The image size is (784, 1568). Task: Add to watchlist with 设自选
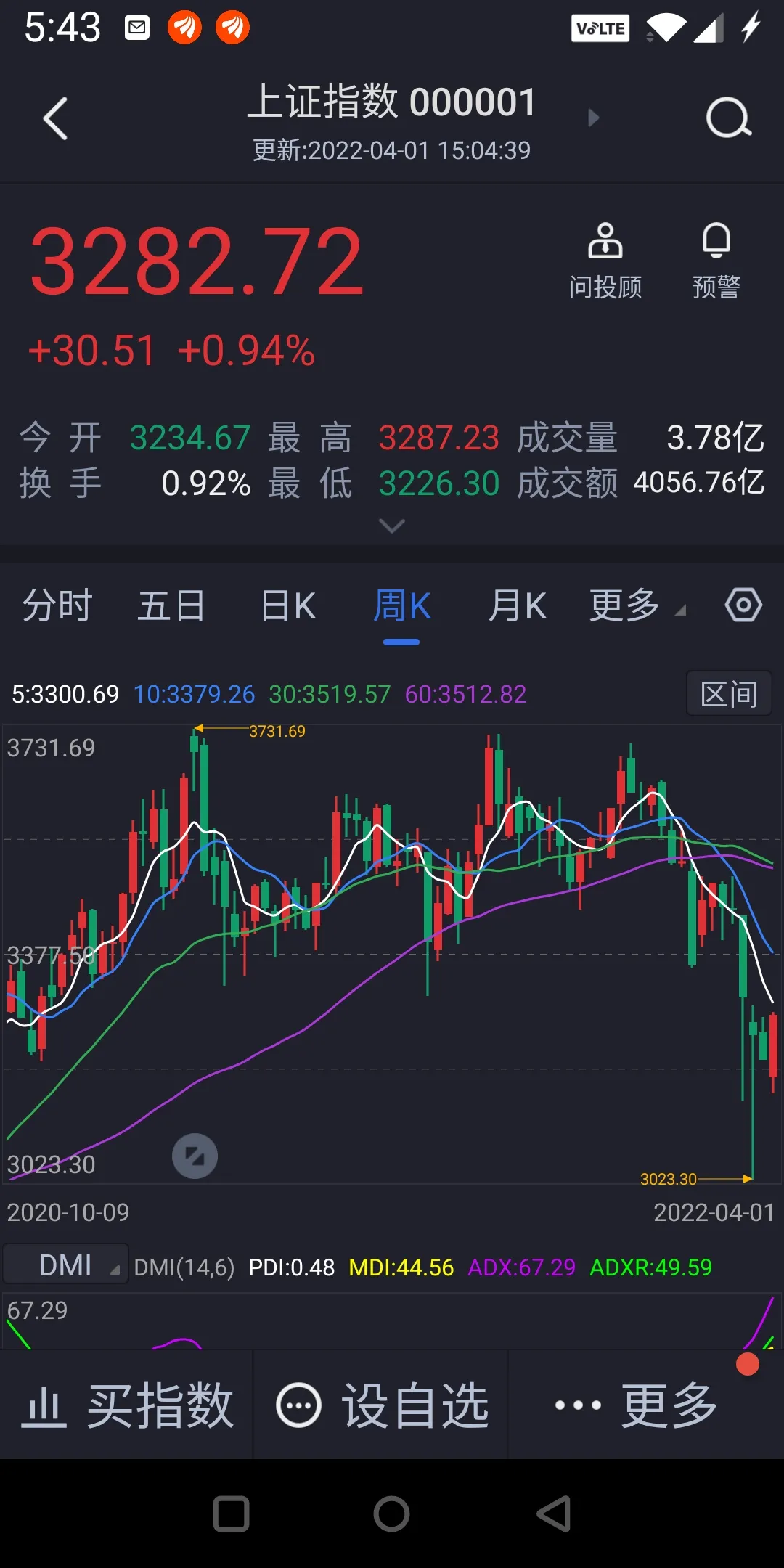[382, 1406]
